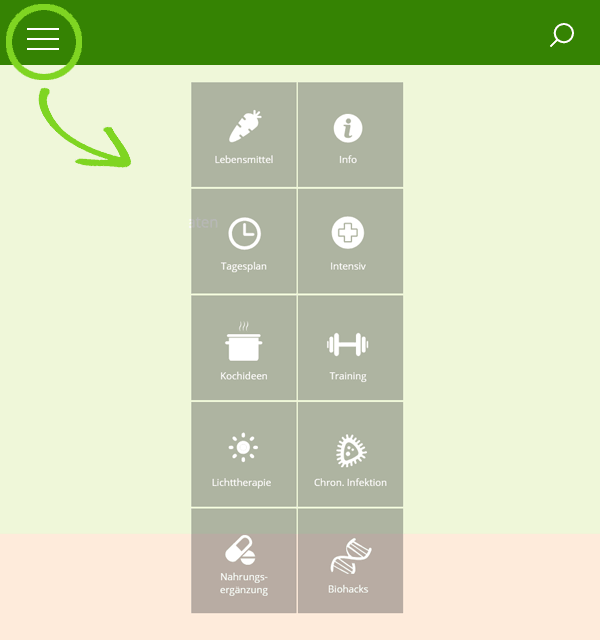Tap the Biohacks tile
This screenshot has width=600, height=640.
(x=350, y=561)
